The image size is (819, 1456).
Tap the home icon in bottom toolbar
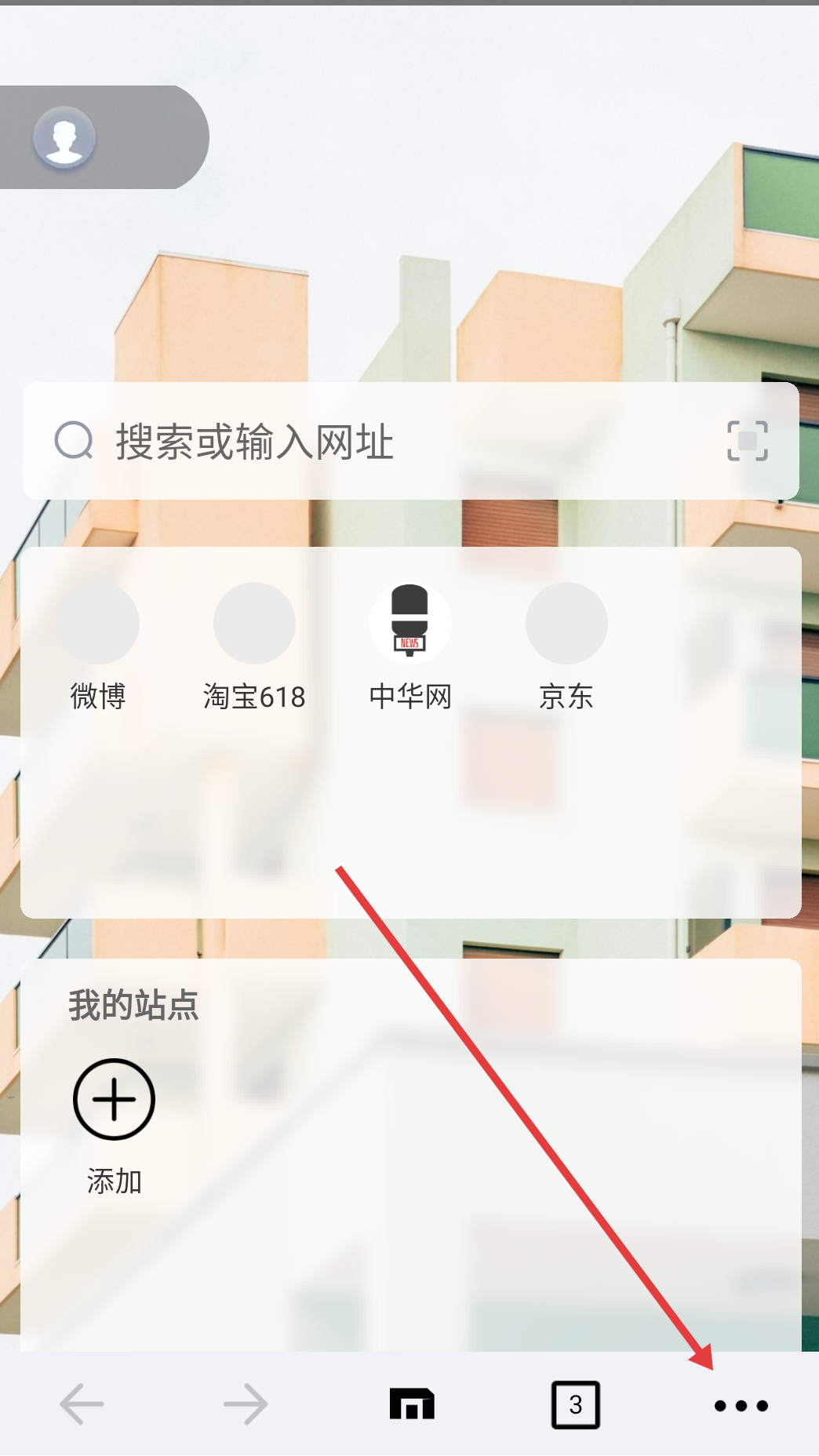pos(412,1404)
